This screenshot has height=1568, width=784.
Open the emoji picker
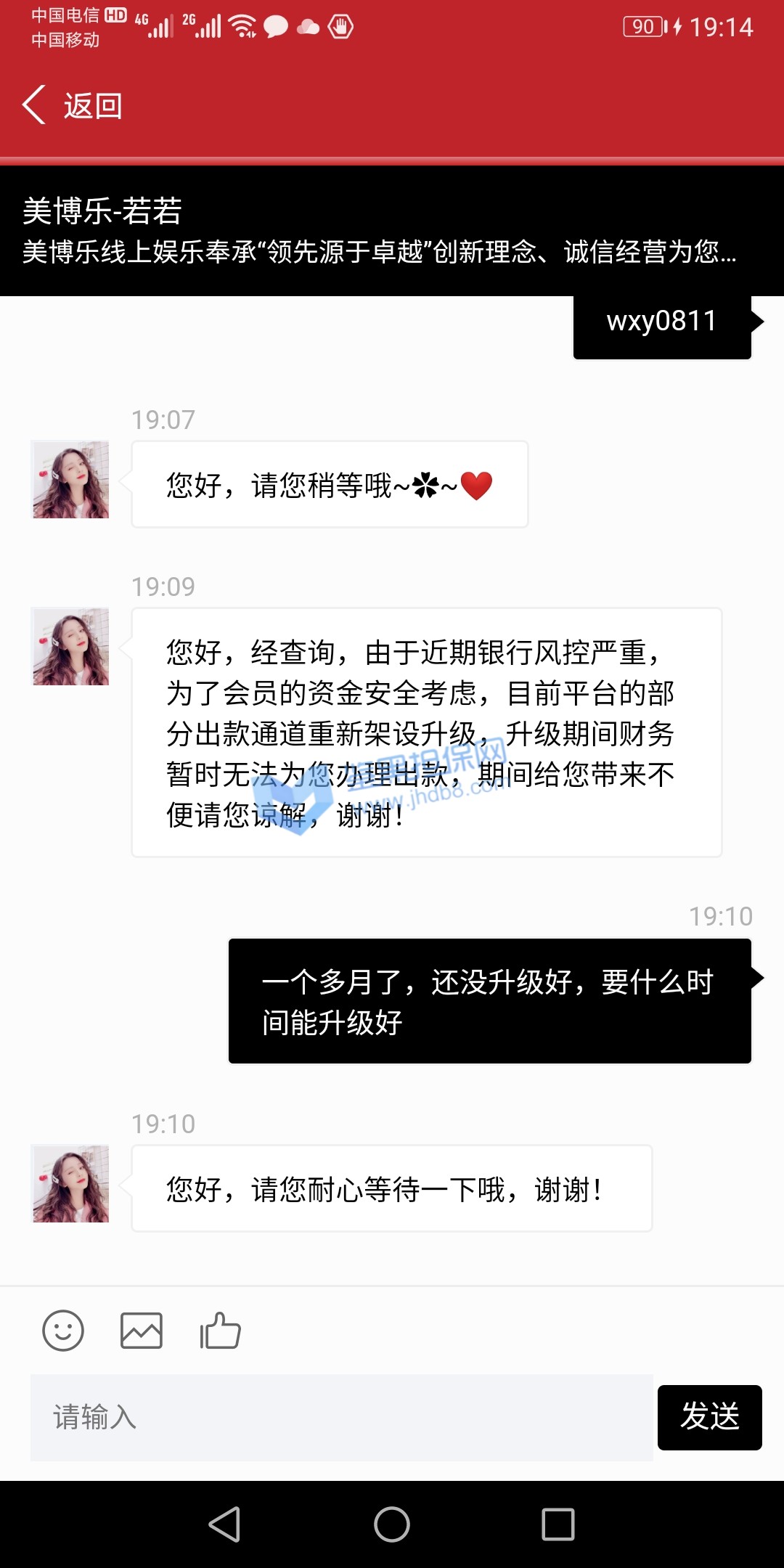pos(63,1331)
